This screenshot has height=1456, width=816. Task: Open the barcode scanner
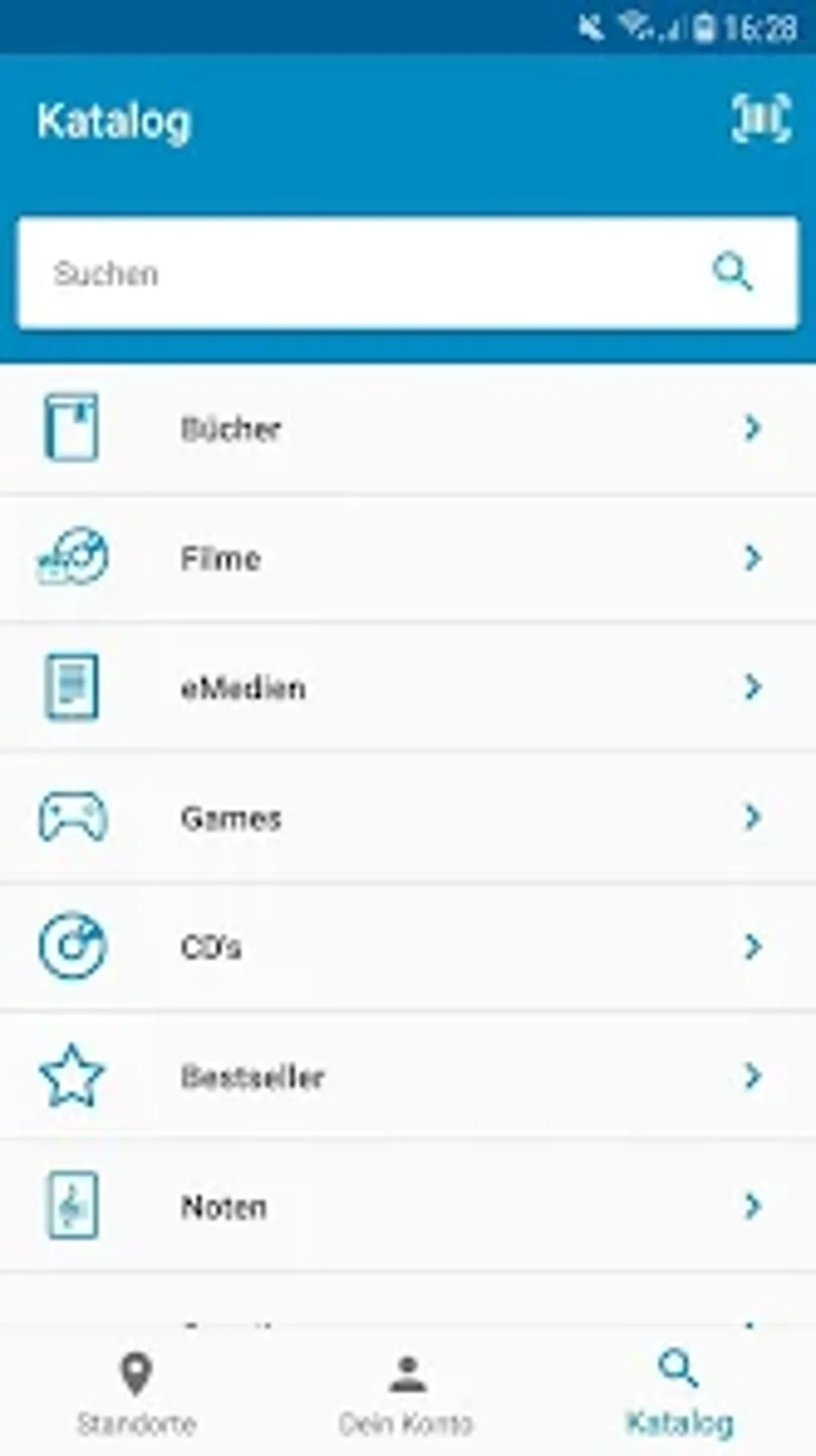pos(761,119)
